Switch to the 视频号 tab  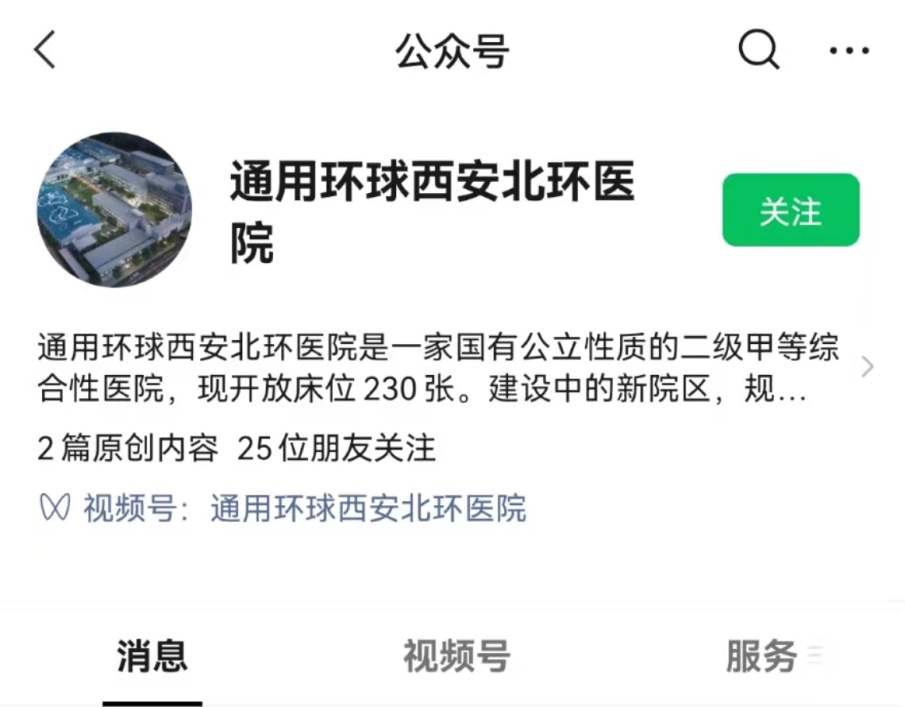pyautogui.click(x=456, y=657)
